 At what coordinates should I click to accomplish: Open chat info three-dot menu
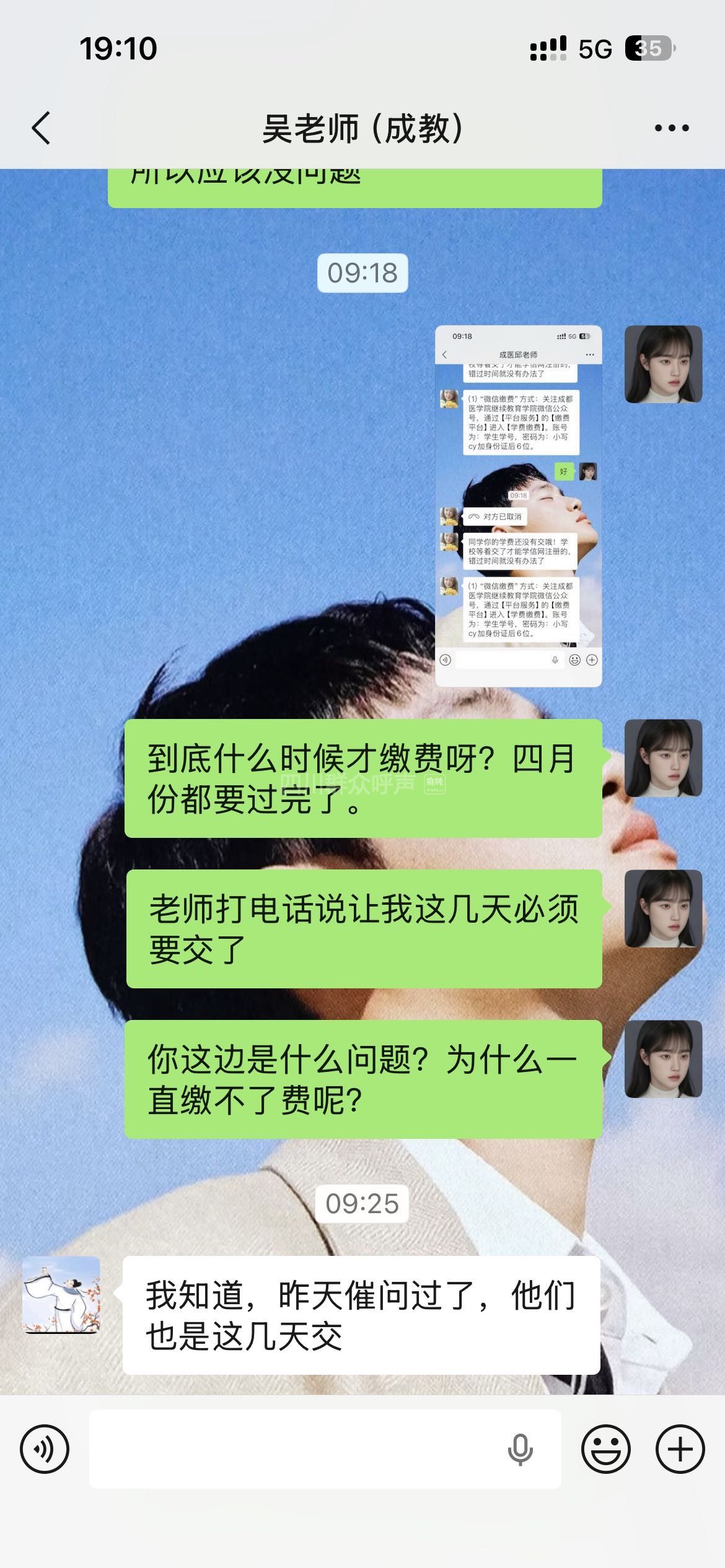coord(672,128)
